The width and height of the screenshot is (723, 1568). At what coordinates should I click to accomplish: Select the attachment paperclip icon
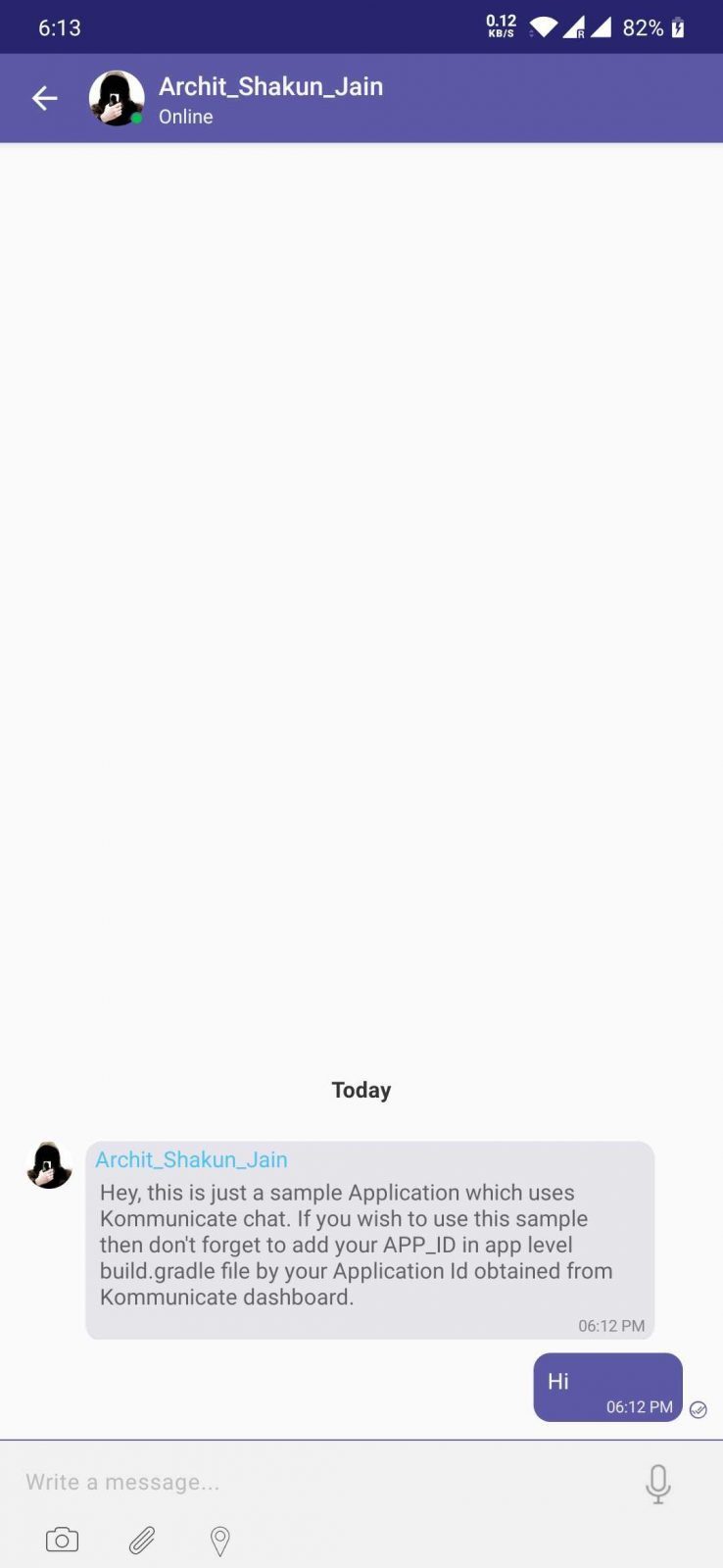click(x=141, y=1540)
